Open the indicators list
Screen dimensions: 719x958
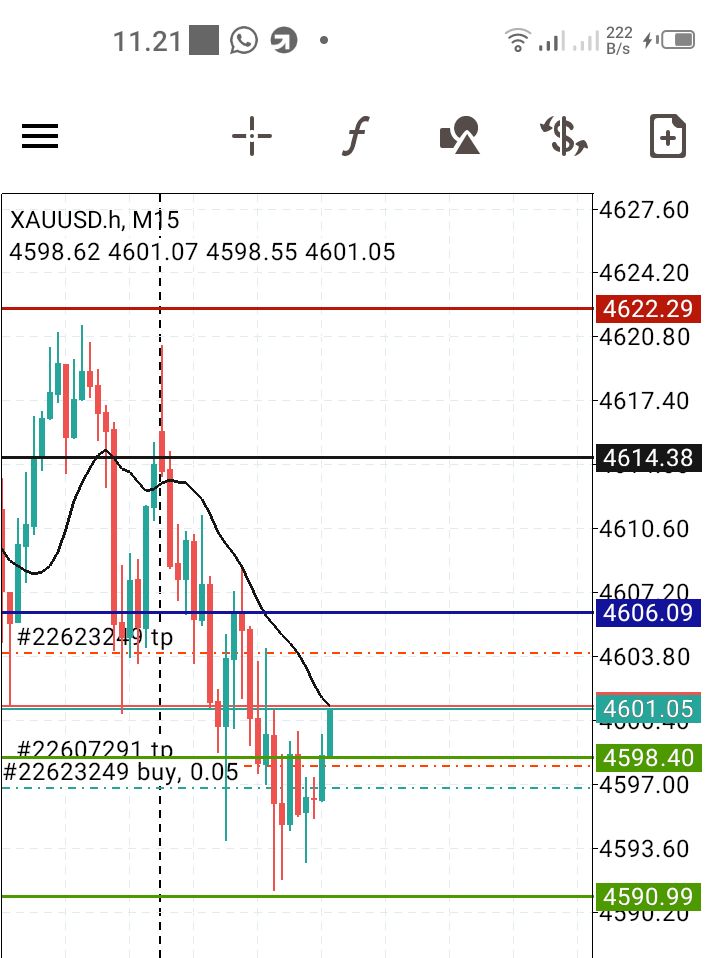point(355,136)
